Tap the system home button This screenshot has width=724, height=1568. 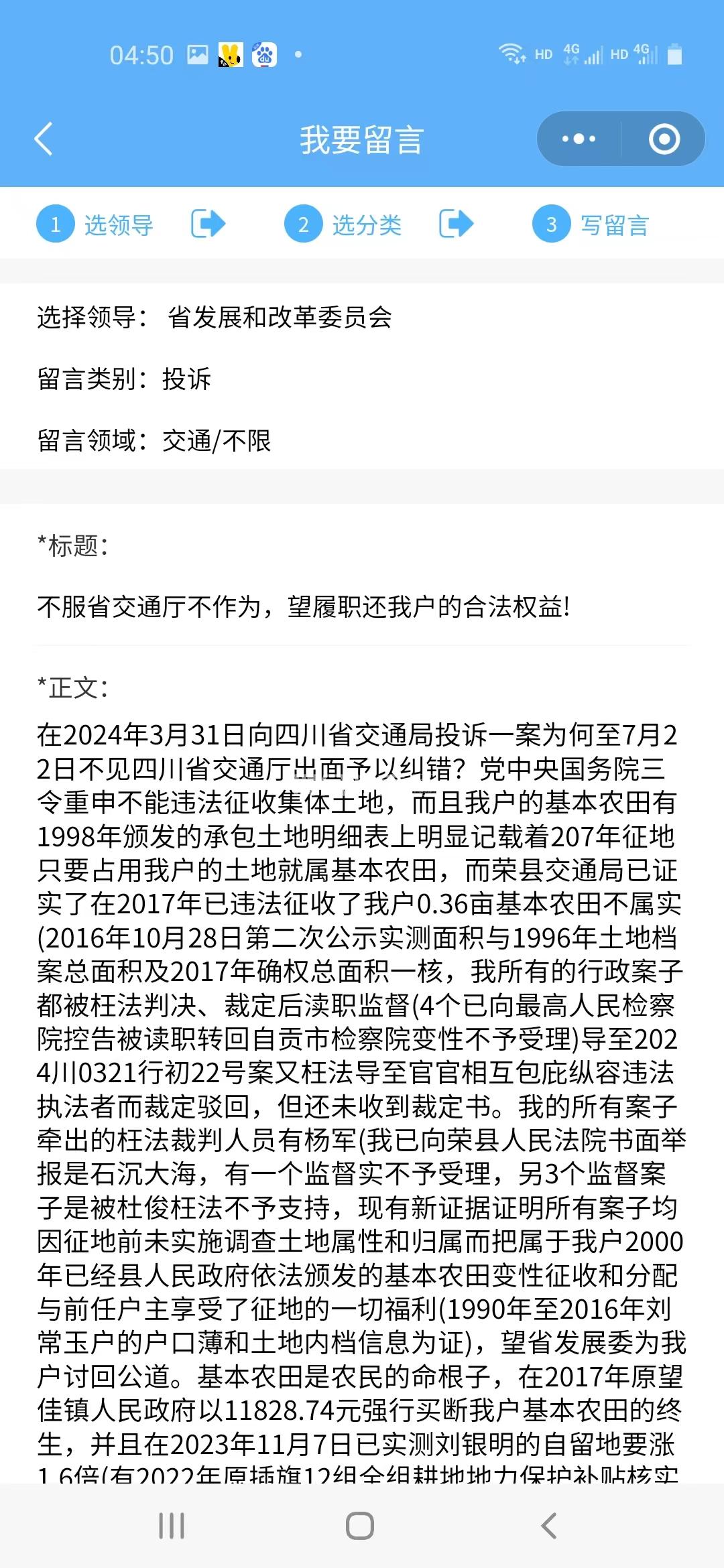(360, 1526)
